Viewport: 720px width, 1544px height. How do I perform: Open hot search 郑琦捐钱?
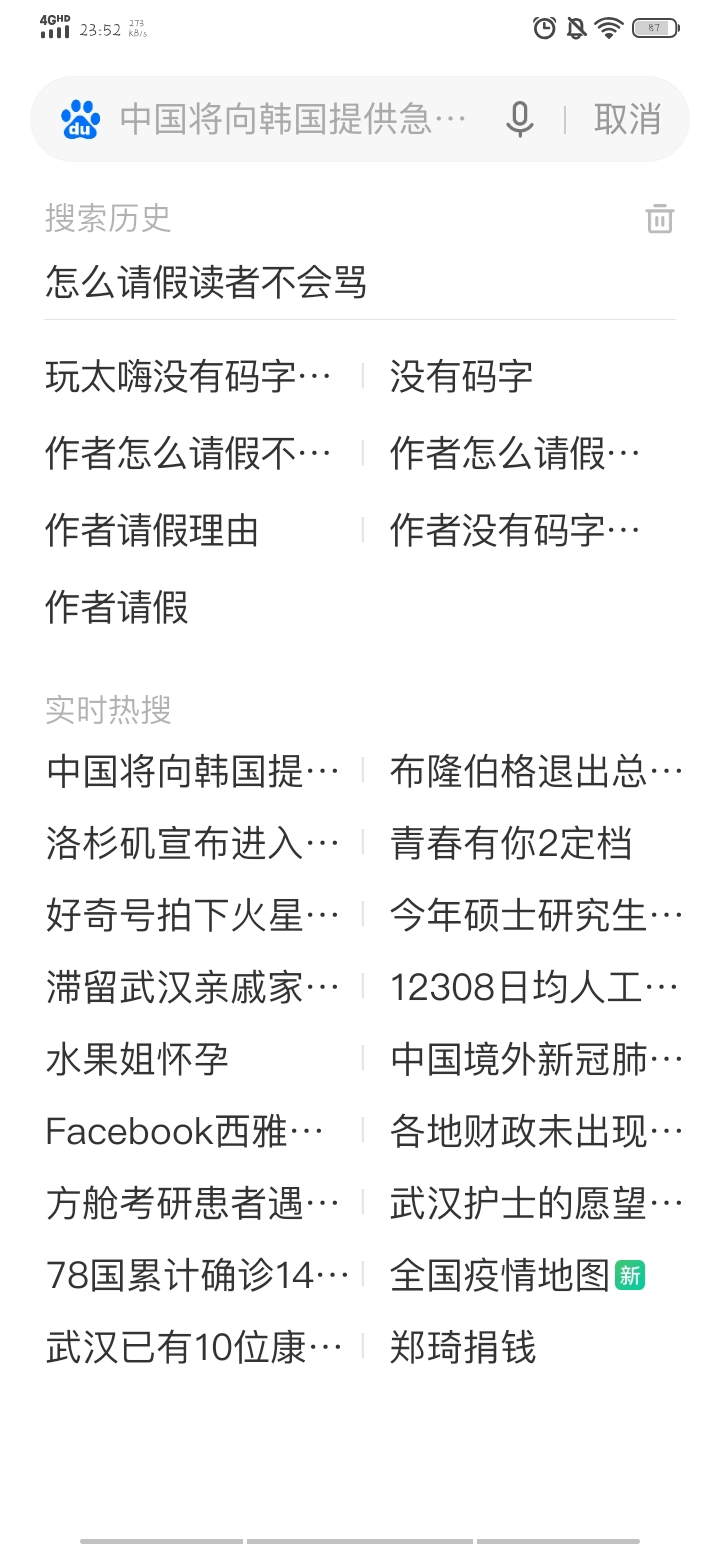(463, 1347)
